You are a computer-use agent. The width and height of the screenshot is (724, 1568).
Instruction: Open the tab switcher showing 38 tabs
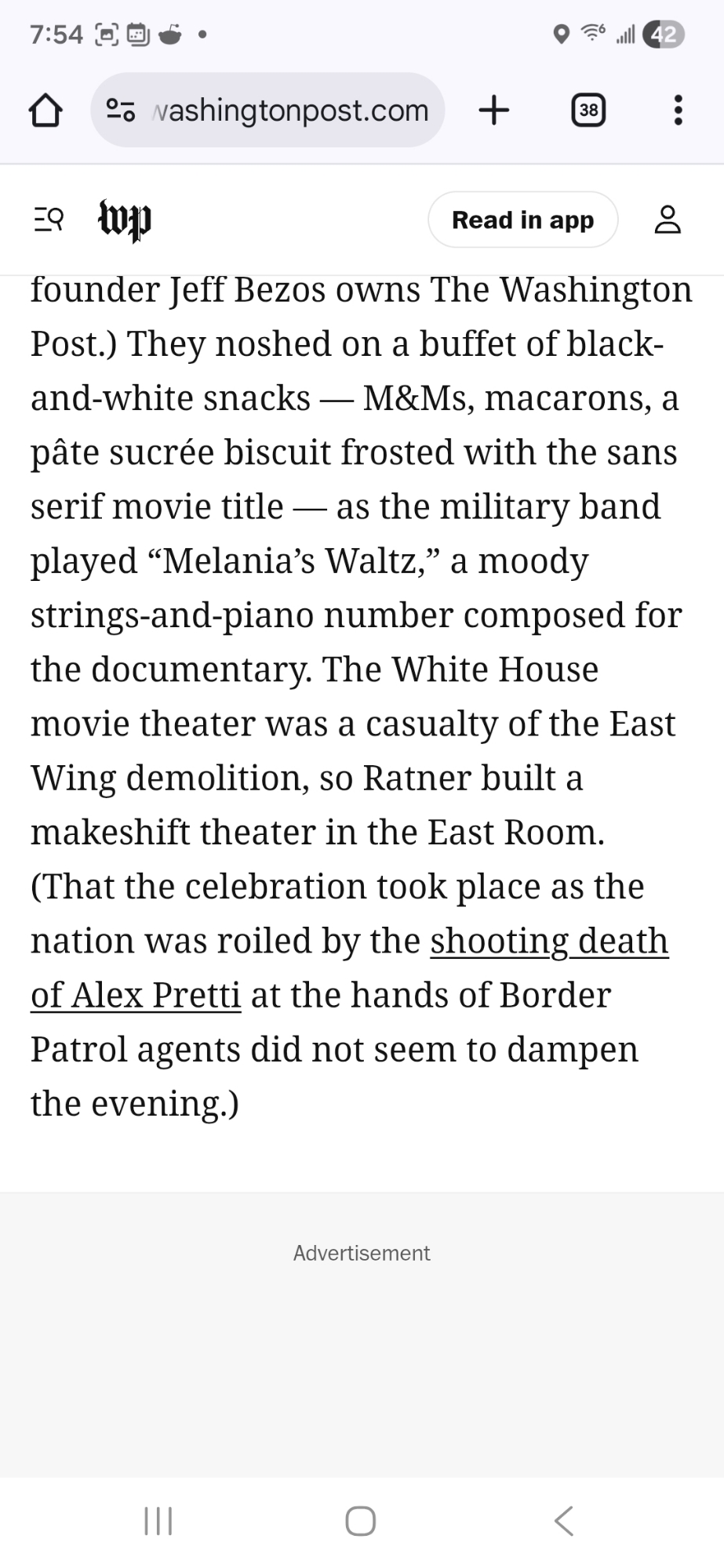click(x=588, y=111)
